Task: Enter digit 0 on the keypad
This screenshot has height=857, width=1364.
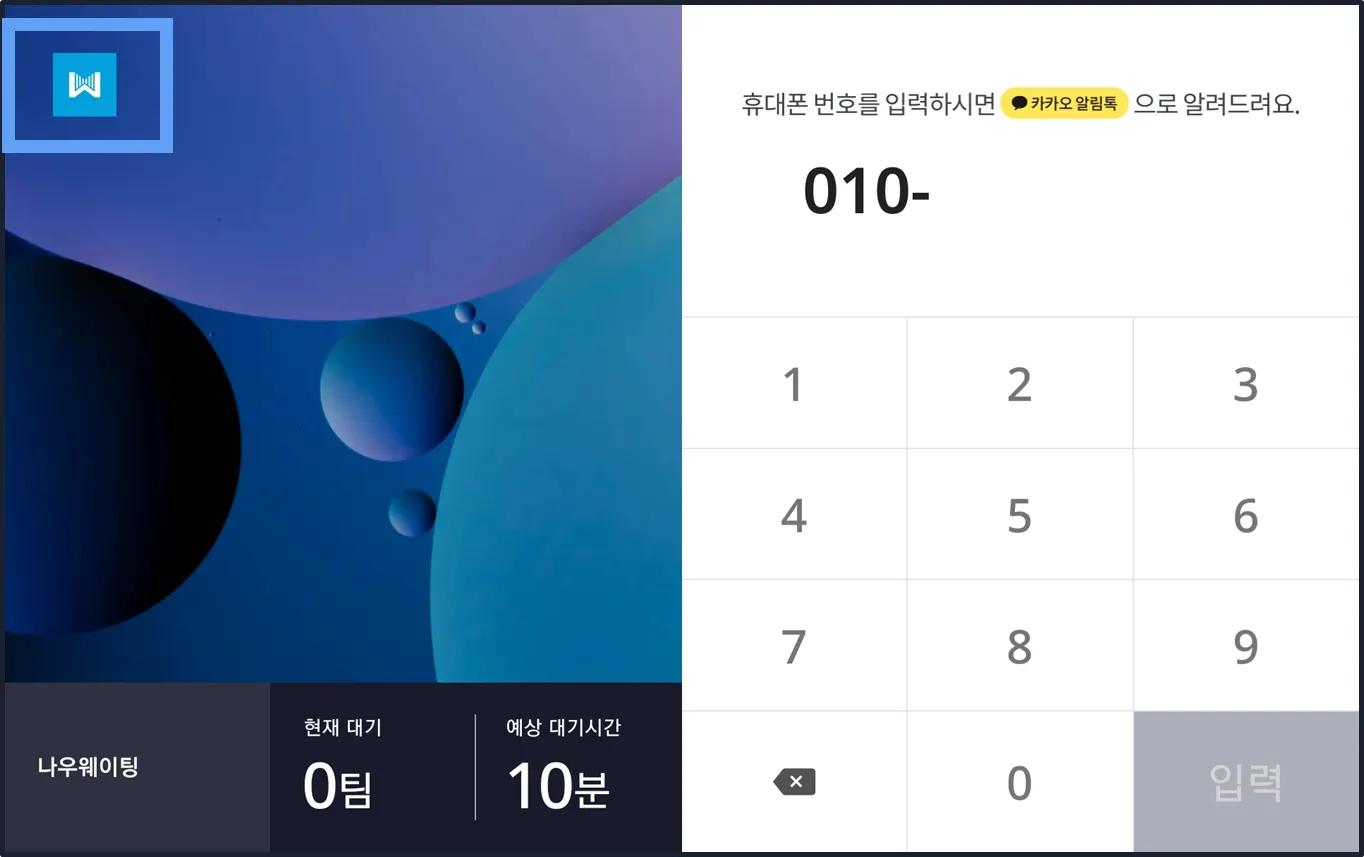Action: (x=1019, y=782)
